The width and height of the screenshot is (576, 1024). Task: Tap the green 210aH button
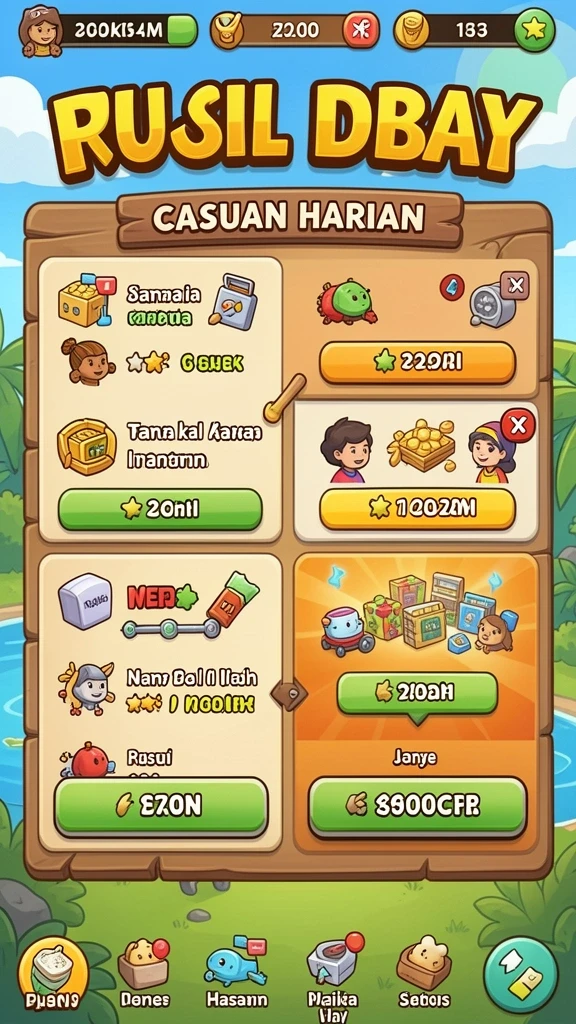(417, 694)
